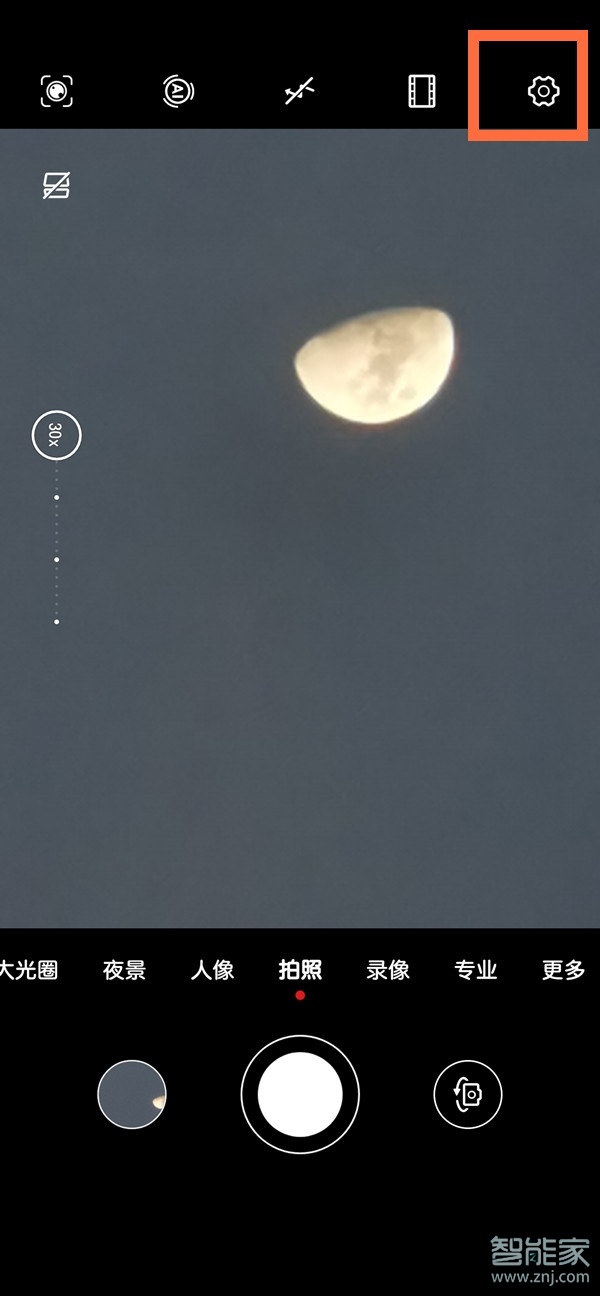Switch to 录像 video mode
Viewport: 600px width, 1296px height.
coord(388,969)
